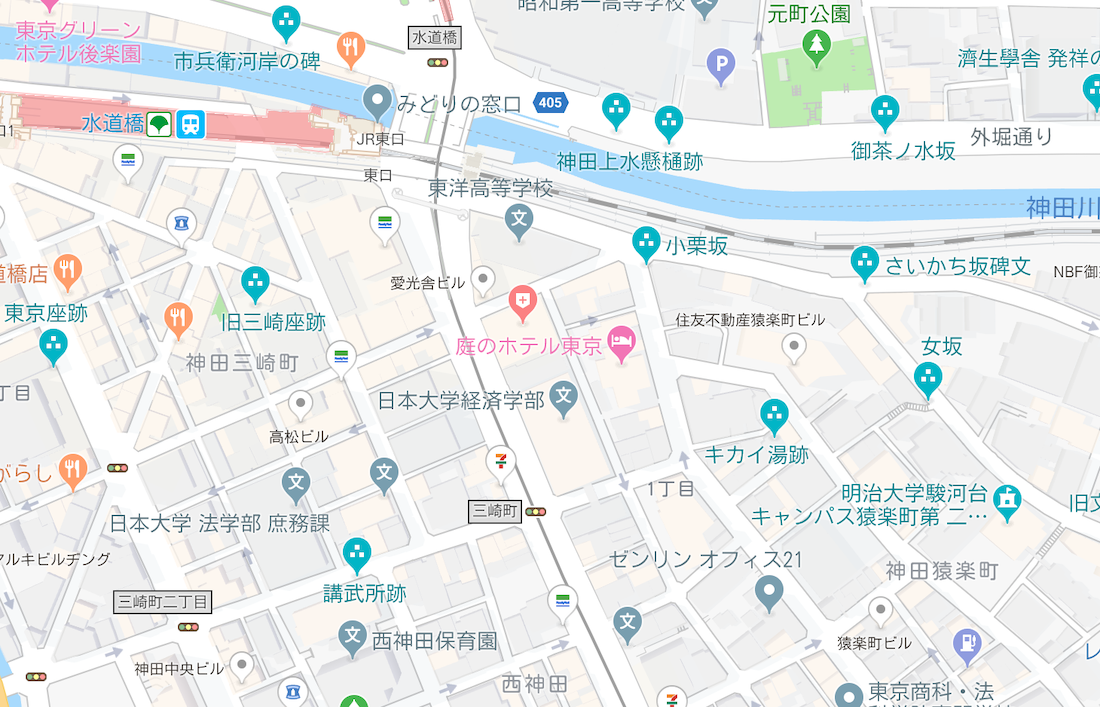Image resolution: width=1100 pixels, height=707 pixels.
Task: Open the 東洋高等学校 school marker
Action: pyautogui.click(x=518, y=219)
